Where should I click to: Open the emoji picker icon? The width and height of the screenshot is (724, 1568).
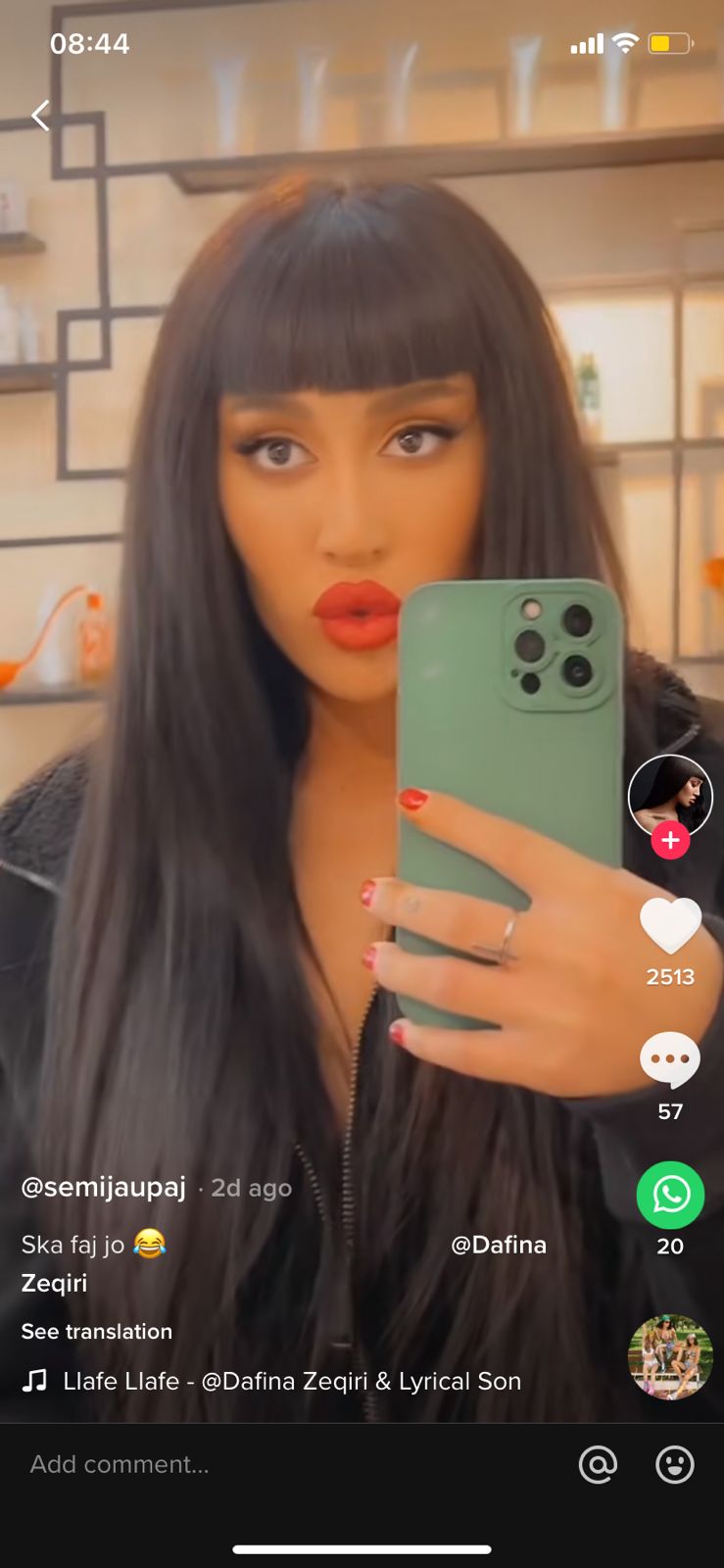point(675,1464)
